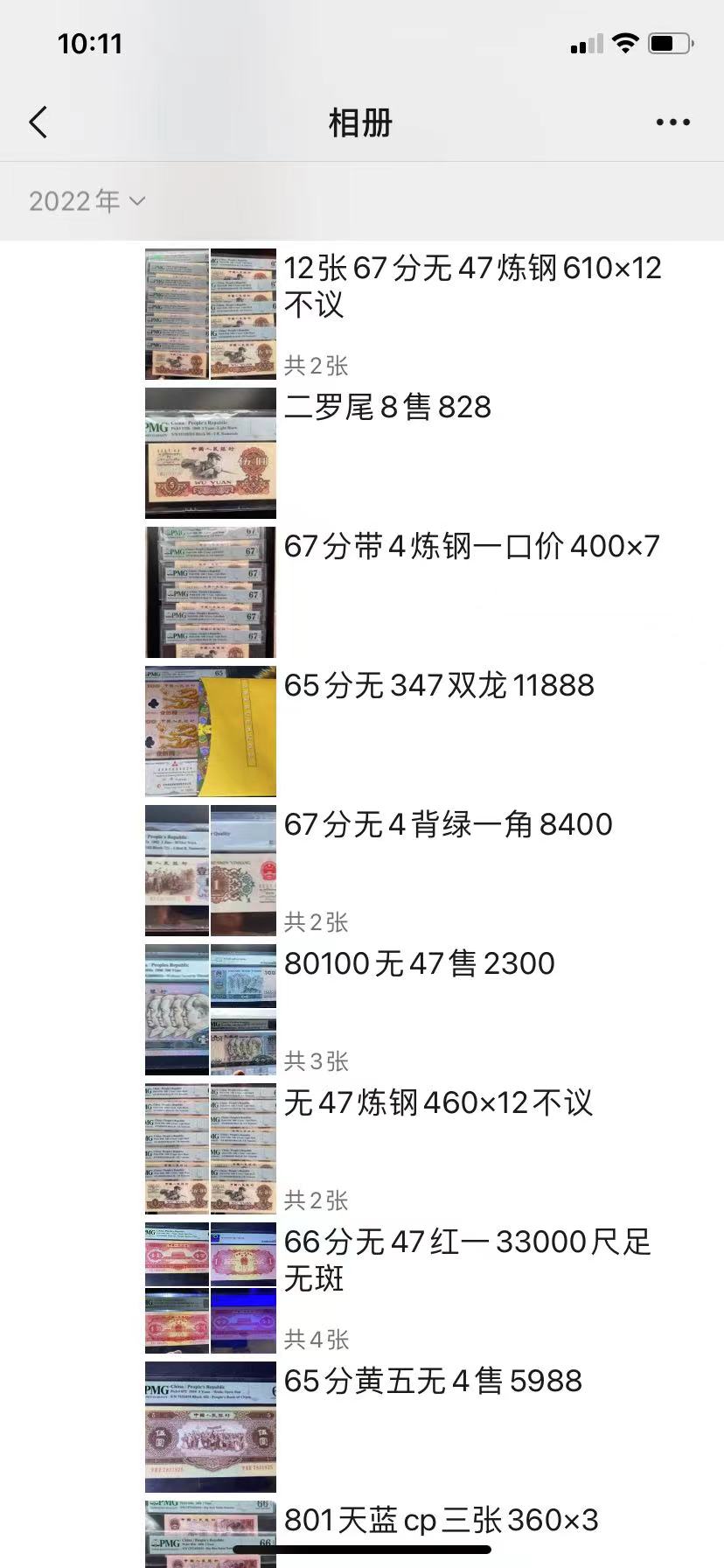Open the three-dot more options menu
The width and height of the screenshot is (724, 1568).
point(673,122)
